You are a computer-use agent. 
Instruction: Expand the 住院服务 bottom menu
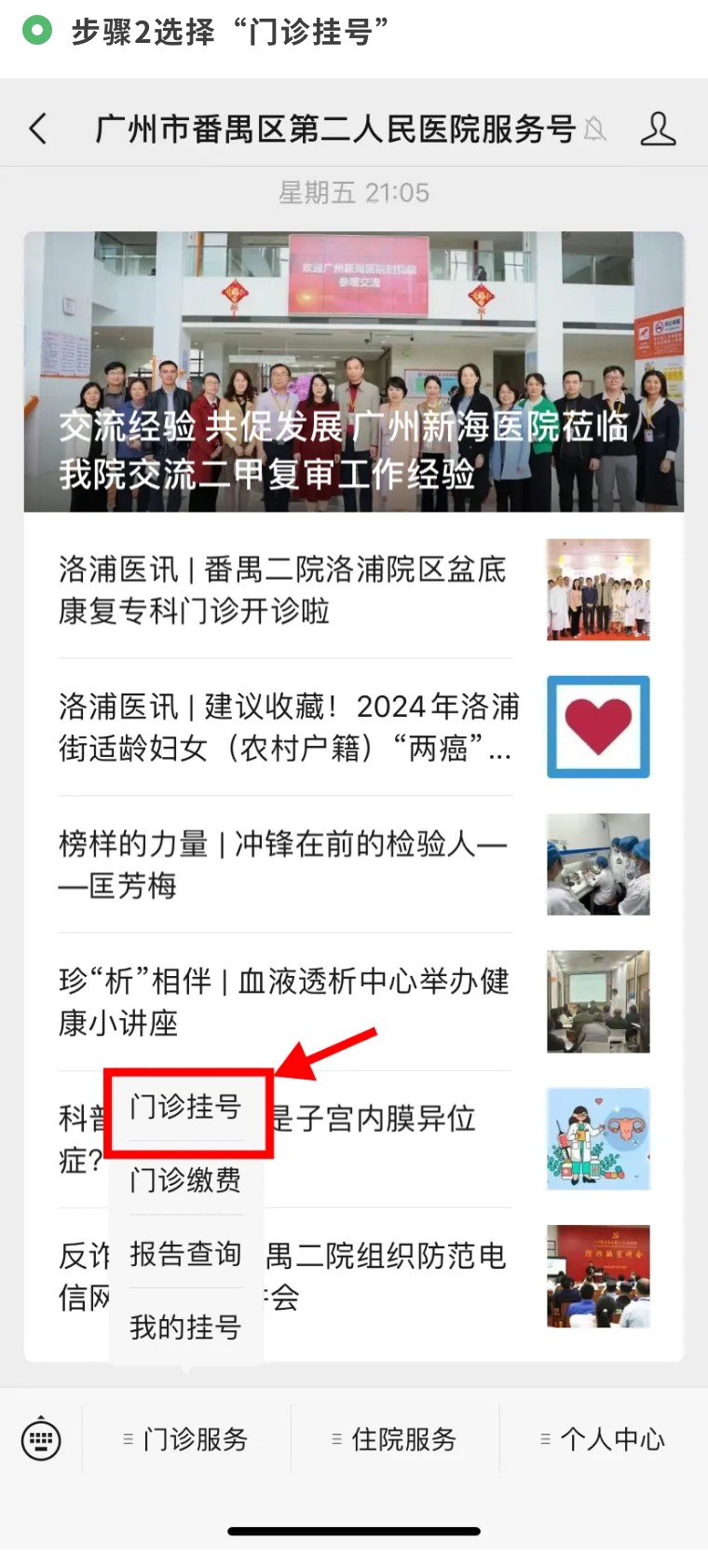pos(395,1439)
